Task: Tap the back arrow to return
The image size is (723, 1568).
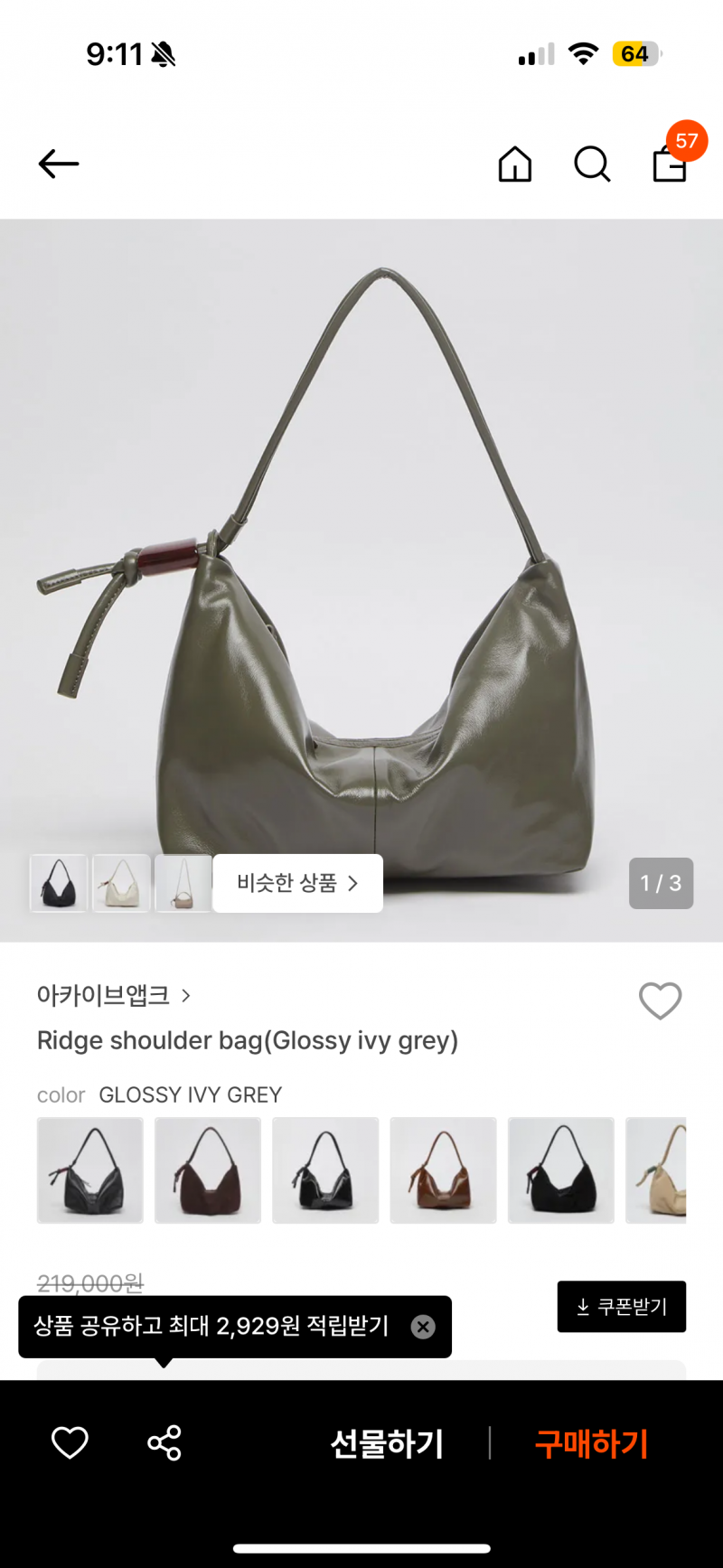Action: [x=58, y=164]
